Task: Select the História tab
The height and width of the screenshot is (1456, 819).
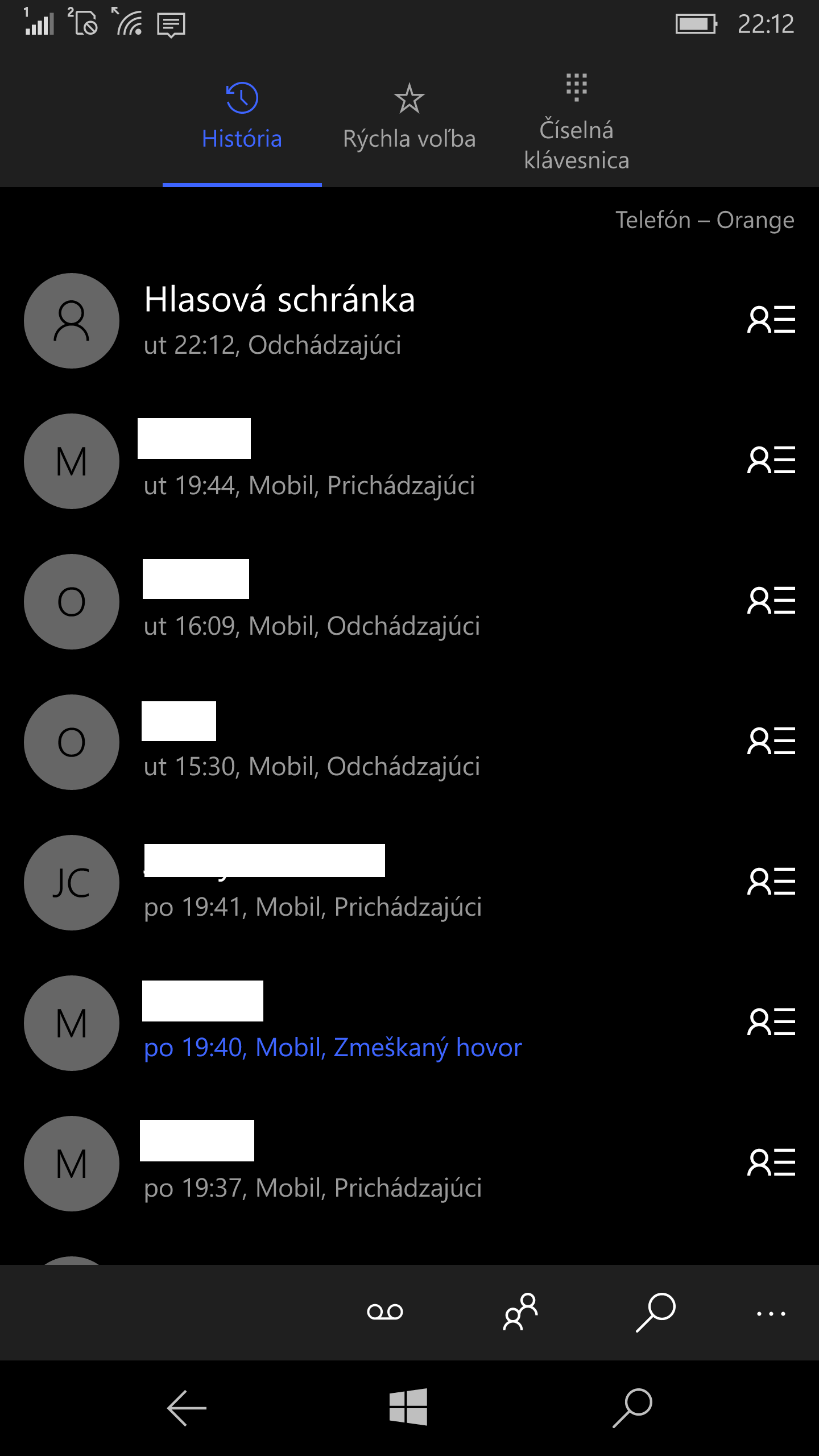Action: coord(242,117)
